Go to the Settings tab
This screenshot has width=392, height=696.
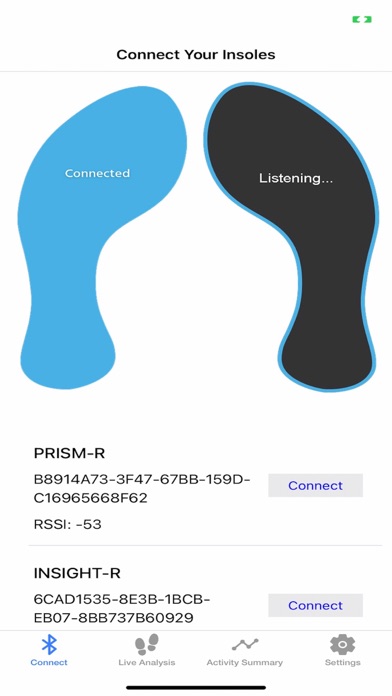click(x=342, y=650)
